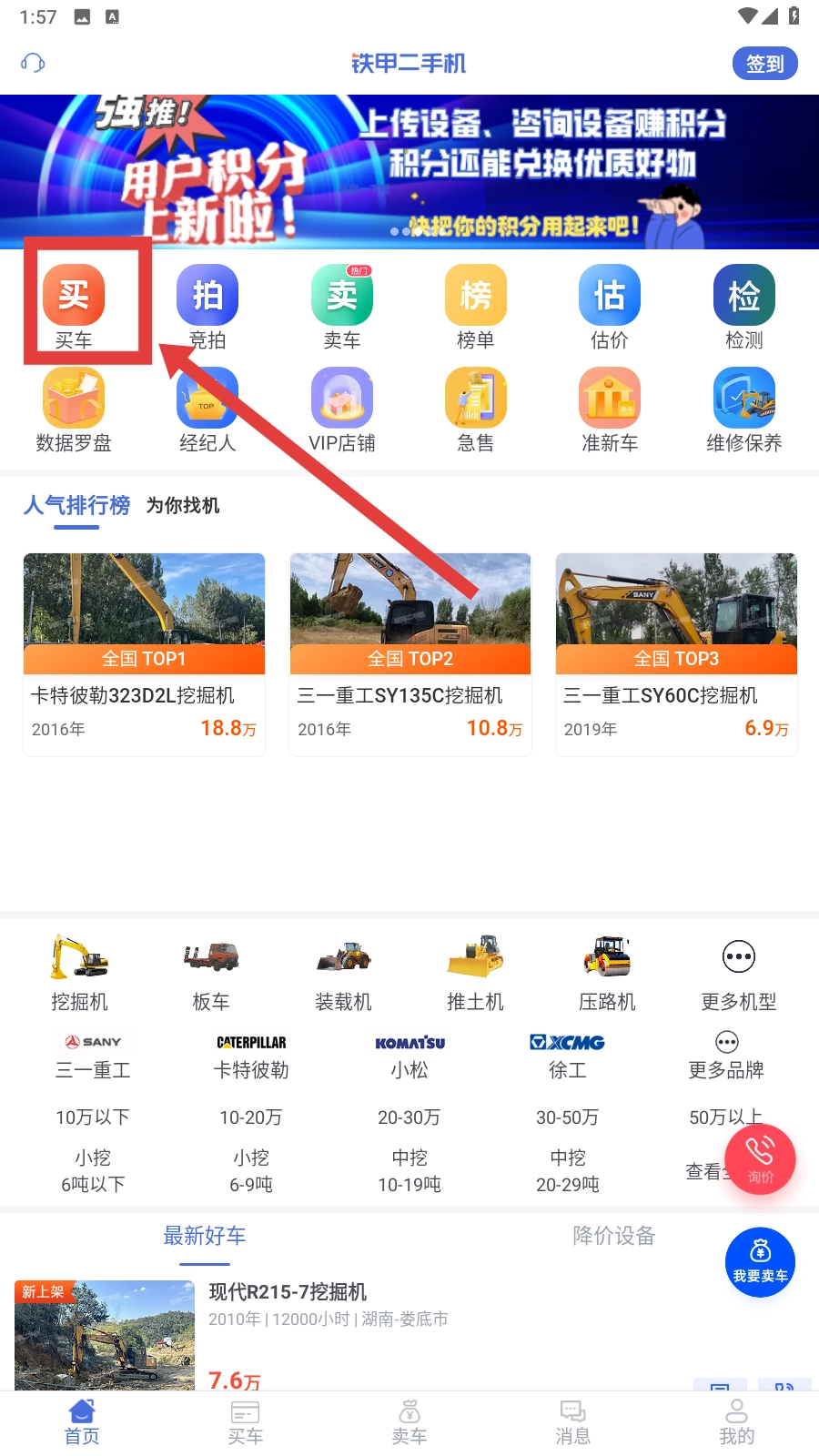Image resolution: width=819 pixels, height=1456 pixels.
Task: Go to 消息 messages tab
Action: [x=572, y=1421]
